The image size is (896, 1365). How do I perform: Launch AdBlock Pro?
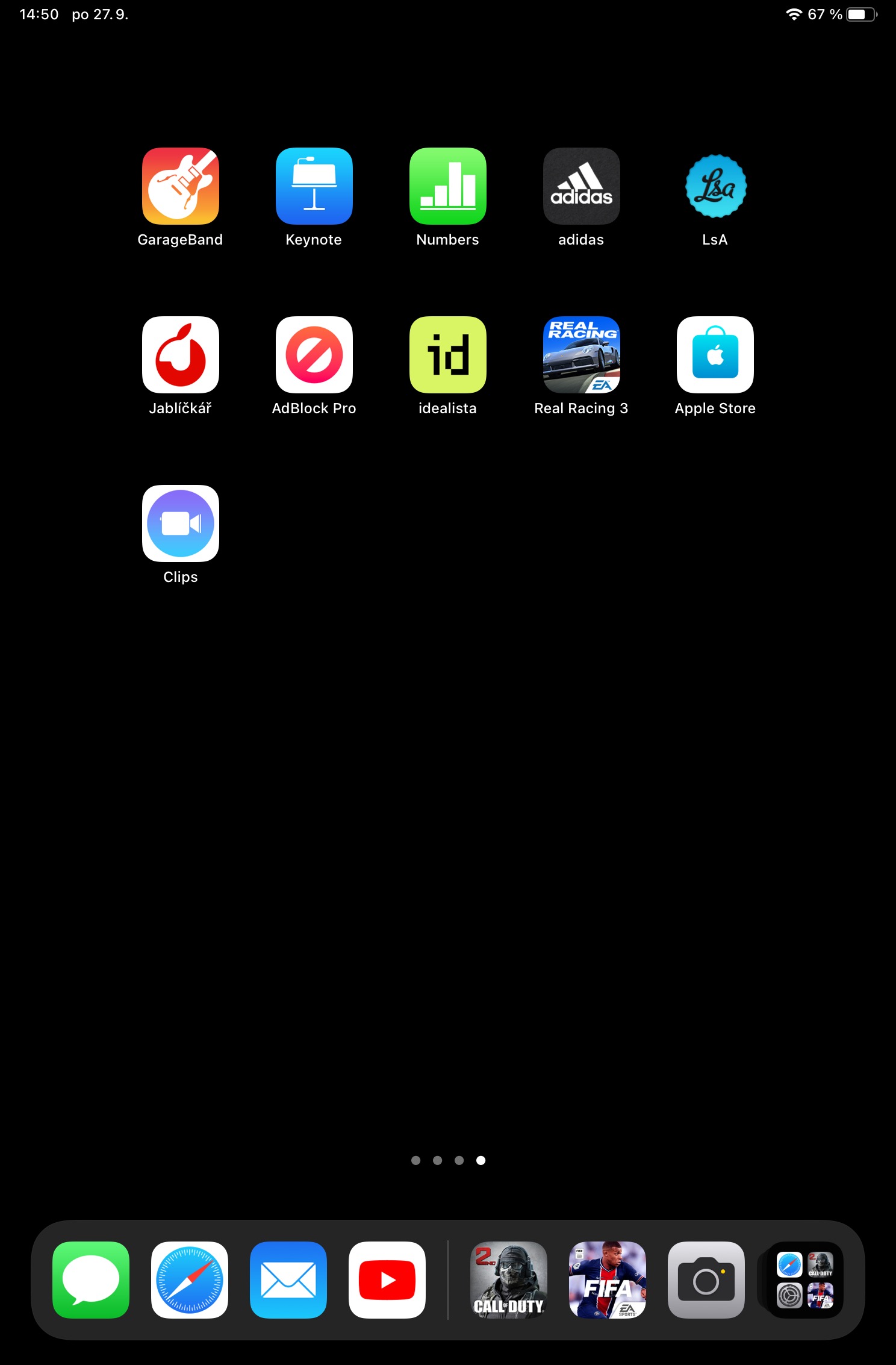[x=314, y=355]
